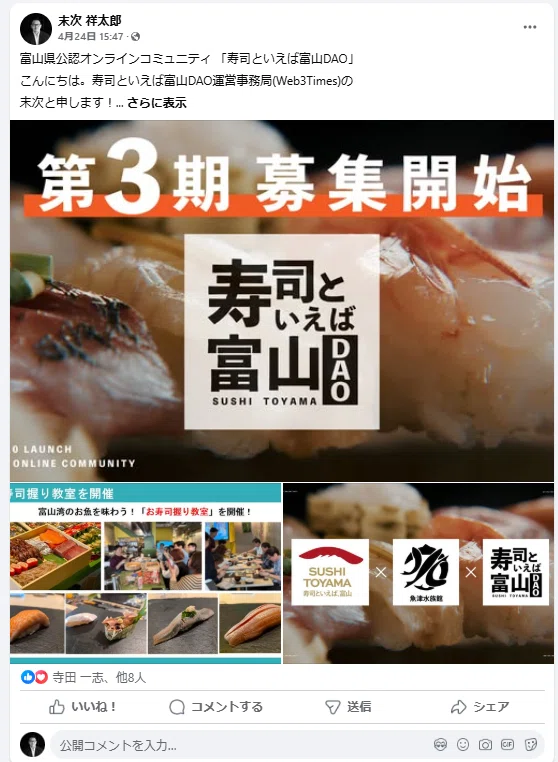Open 末次 祥太郎's profile from the author name

pyautogui.click(x=89, y=21)
